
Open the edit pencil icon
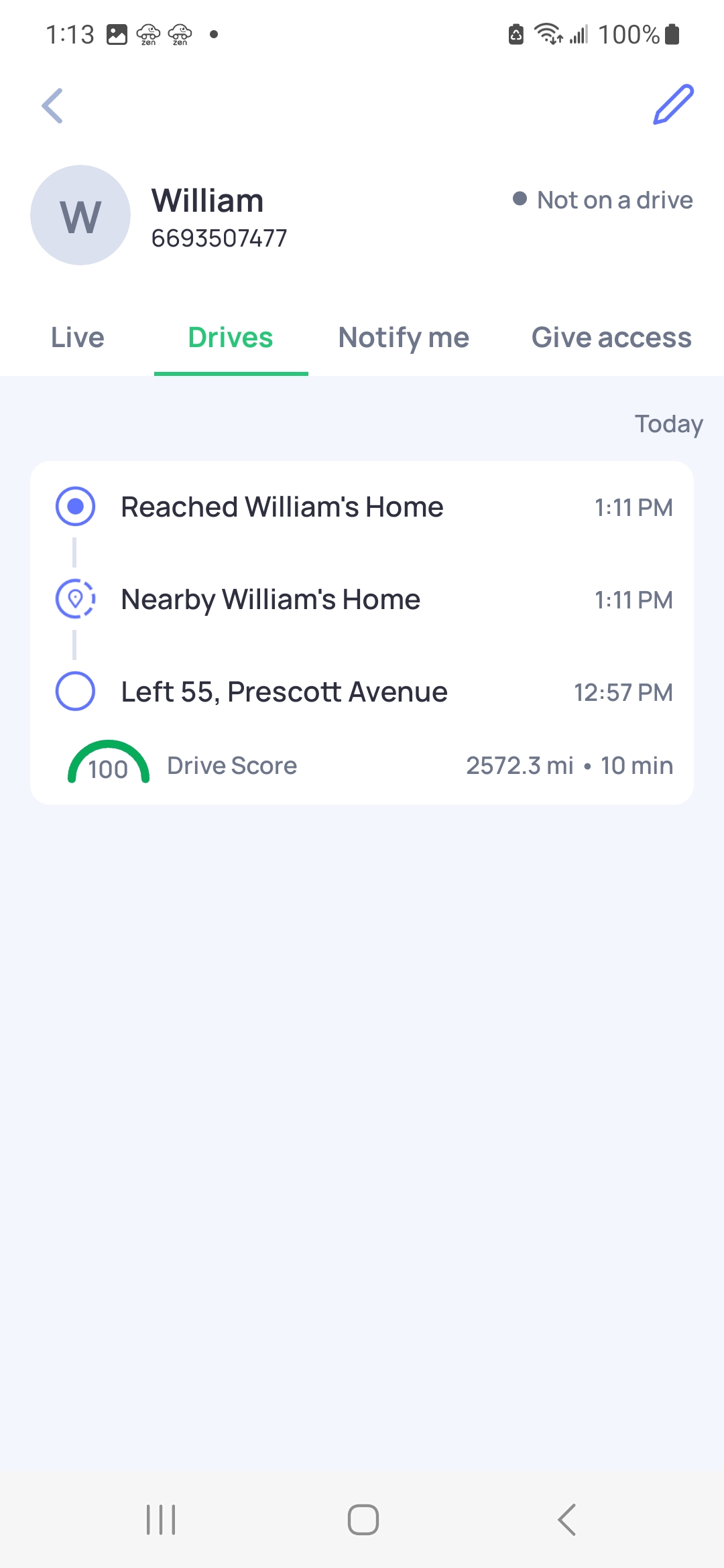(x=673, y=106)
